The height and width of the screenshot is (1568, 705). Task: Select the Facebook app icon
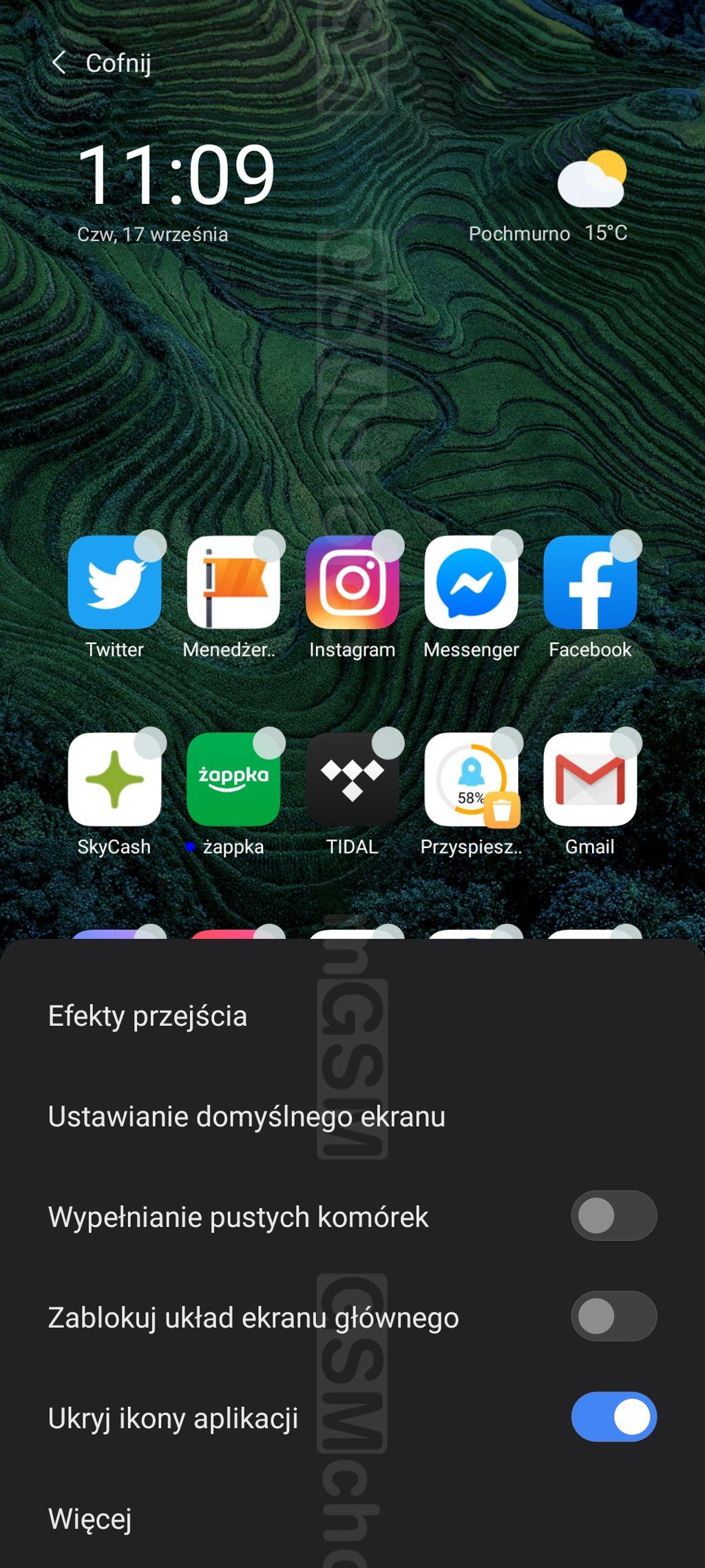point(590,583)
